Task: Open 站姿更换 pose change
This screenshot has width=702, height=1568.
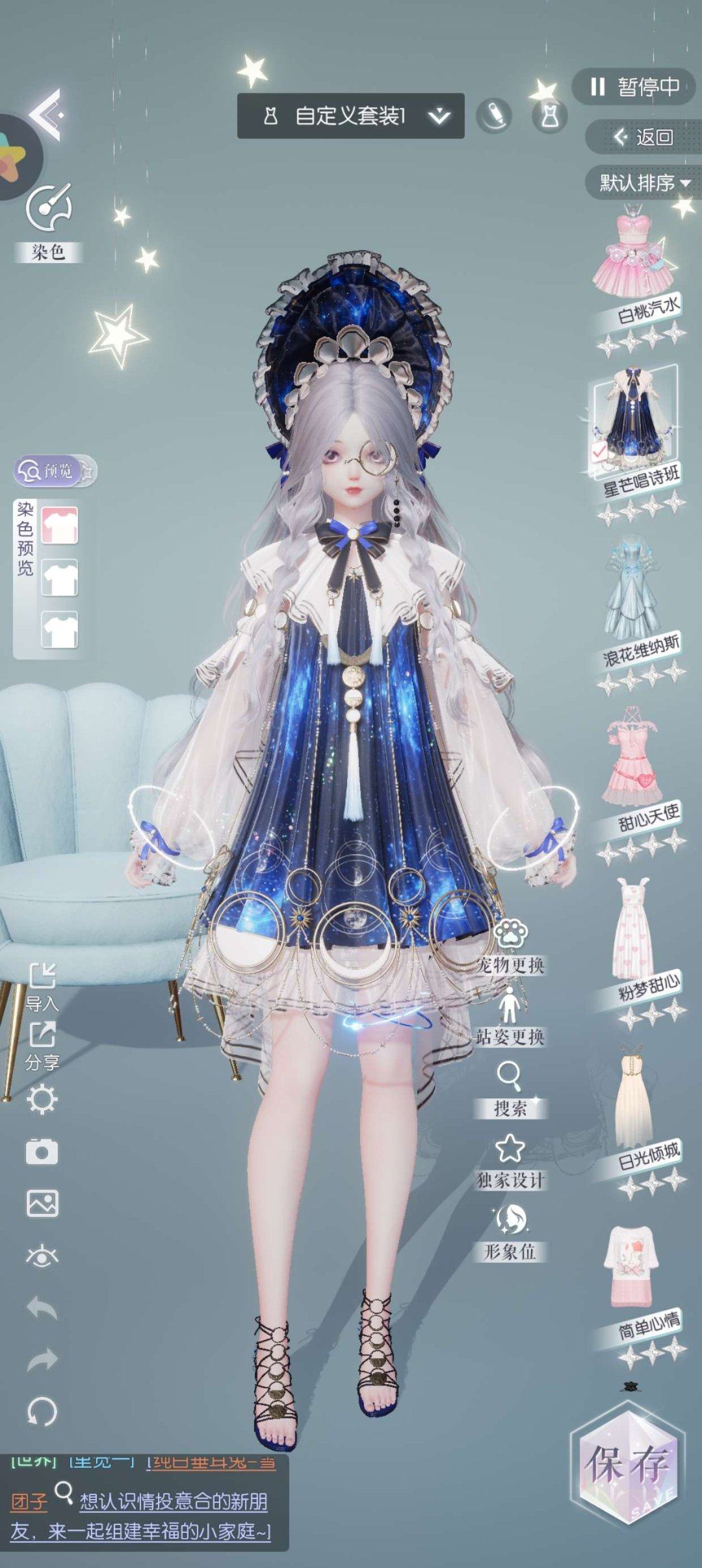Action: coord(510,1017)
